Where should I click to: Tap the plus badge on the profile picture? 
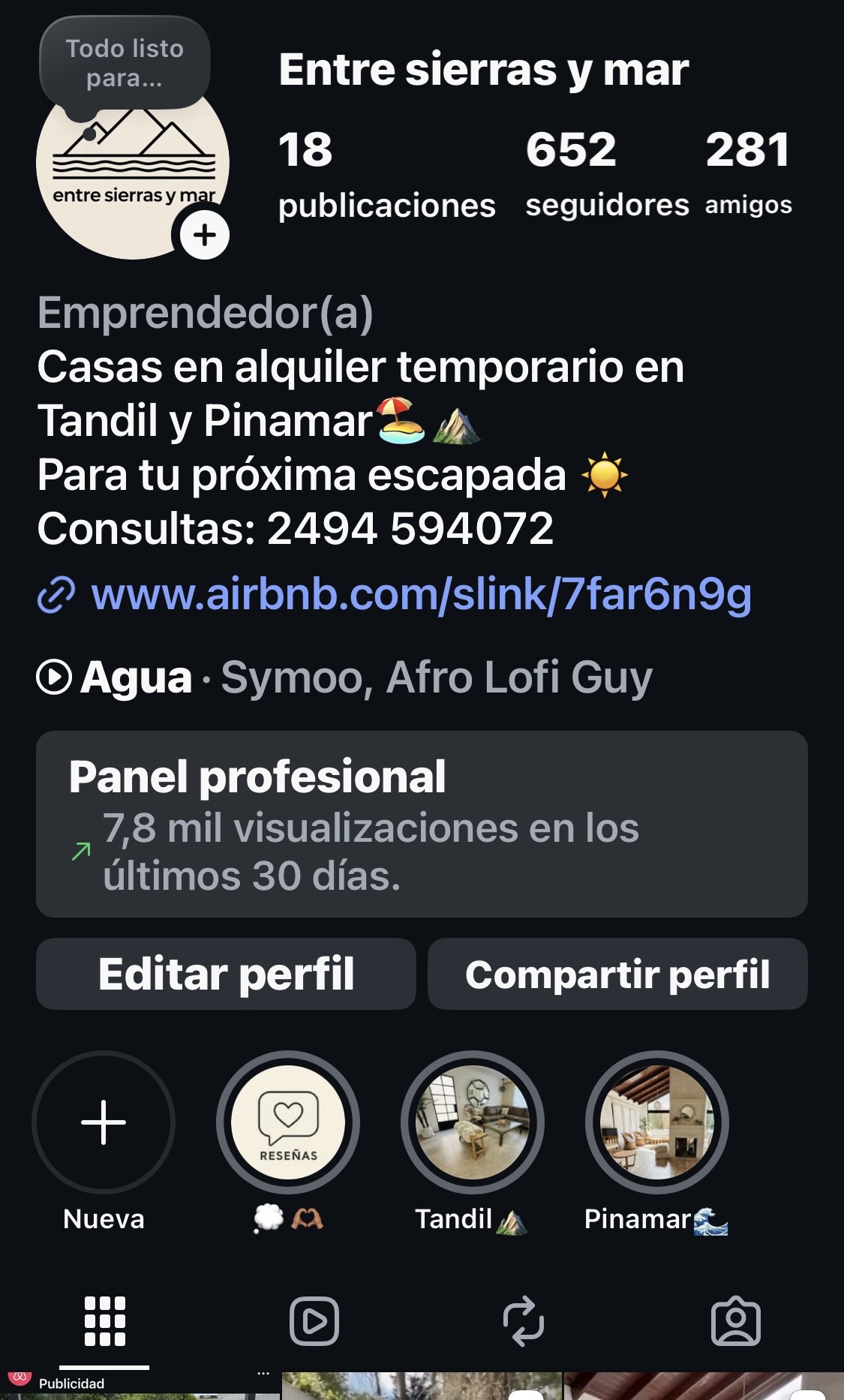(x=204, y=235)
